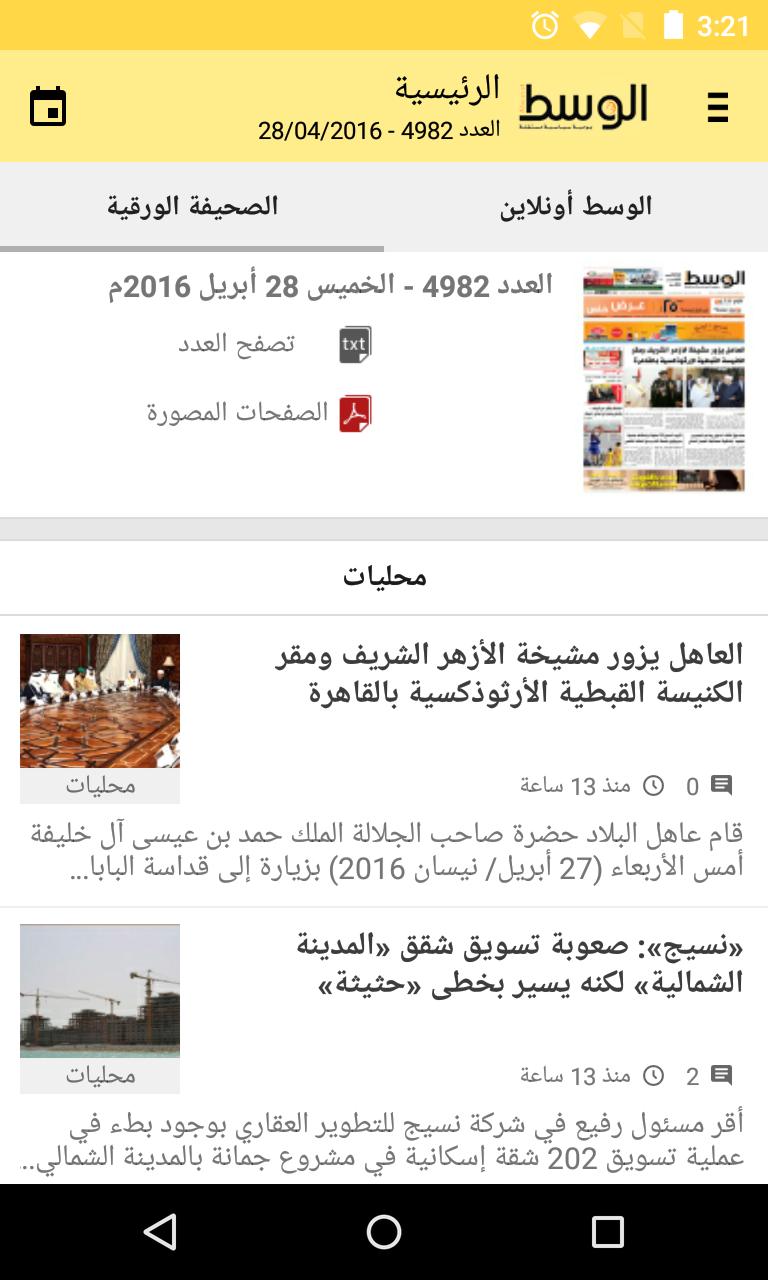This screenshot has width=768, height=1280.
Task: Tap the calendar icon to pick an issue date
Action: [x=46, y=103]
